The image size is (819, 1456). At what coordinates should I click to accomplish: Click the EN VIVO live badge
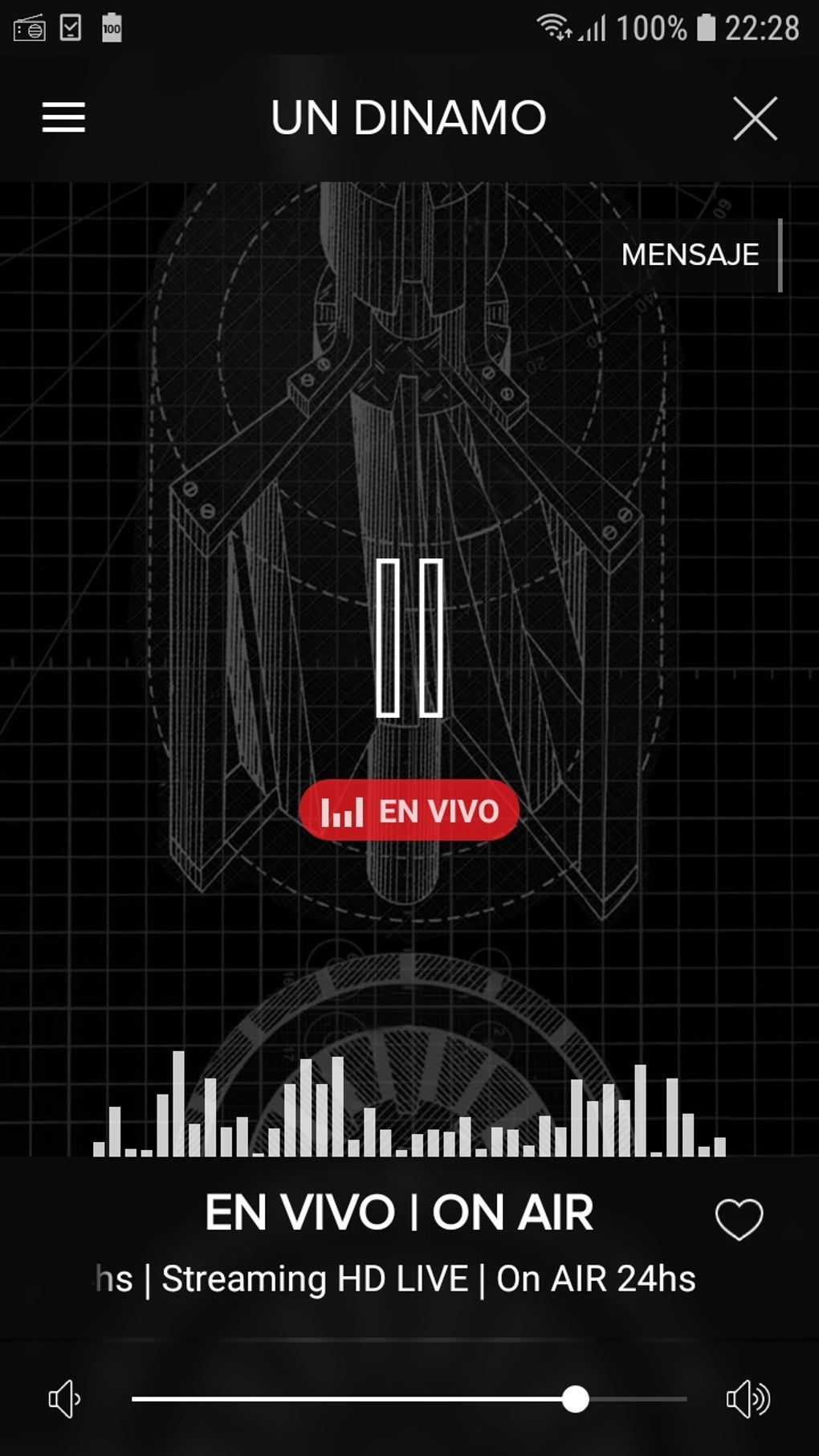click(409, 810)
